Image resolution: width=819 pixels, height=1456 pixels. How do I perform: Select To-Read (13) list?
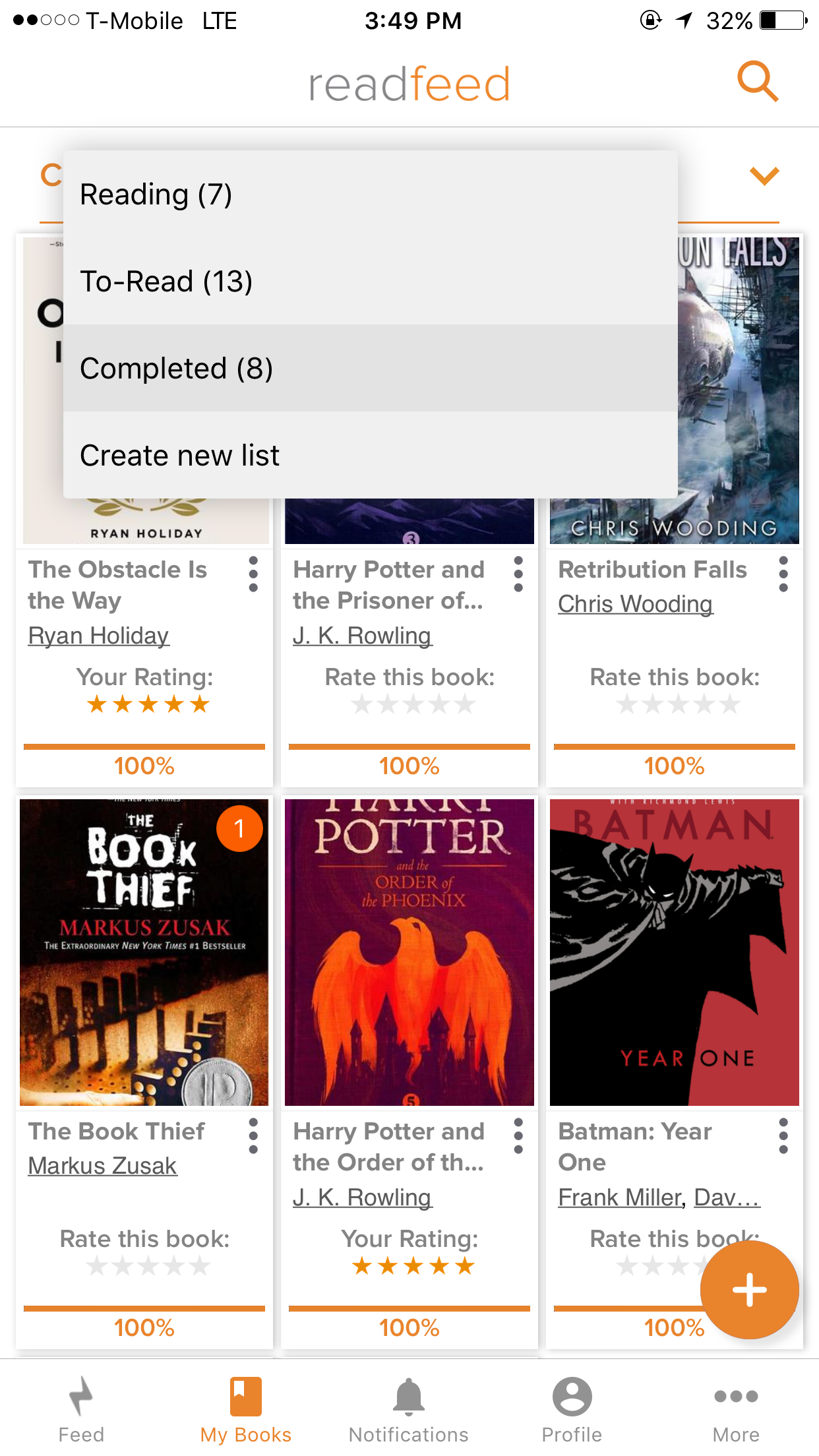(369, 282)
